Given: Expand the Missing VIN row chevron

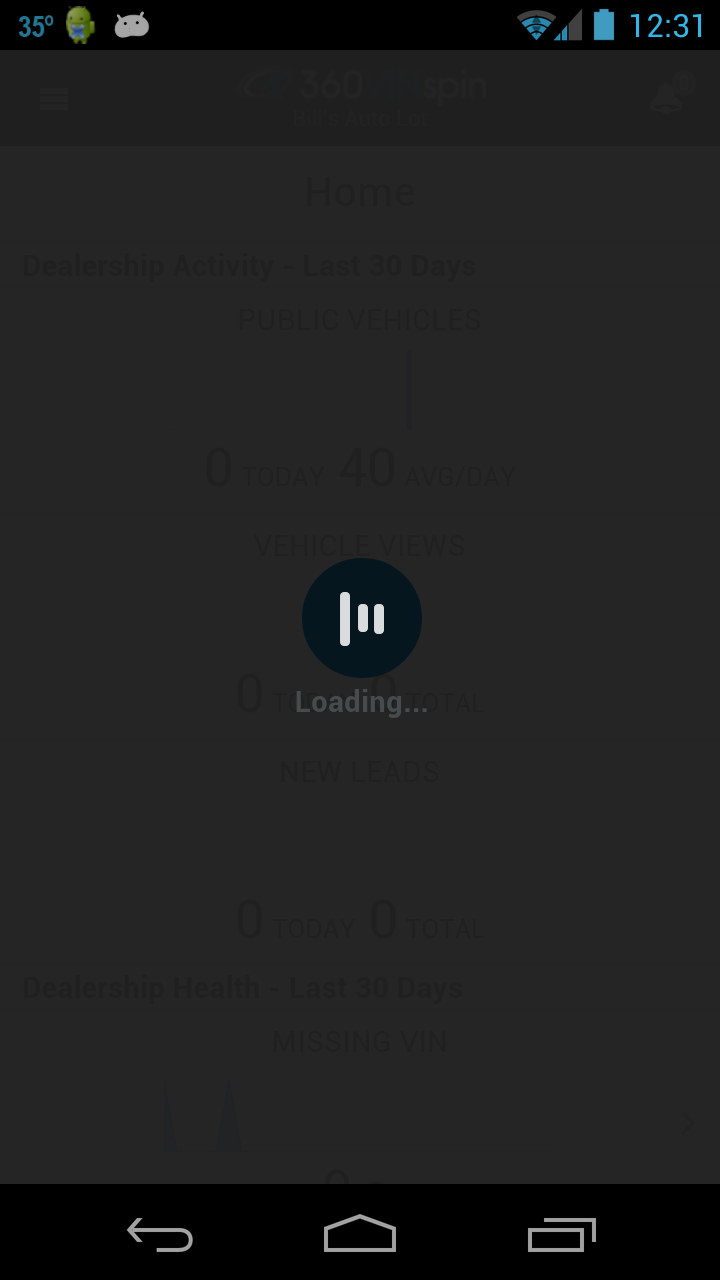Looking at the screenshot, I should pos(687,1123).
